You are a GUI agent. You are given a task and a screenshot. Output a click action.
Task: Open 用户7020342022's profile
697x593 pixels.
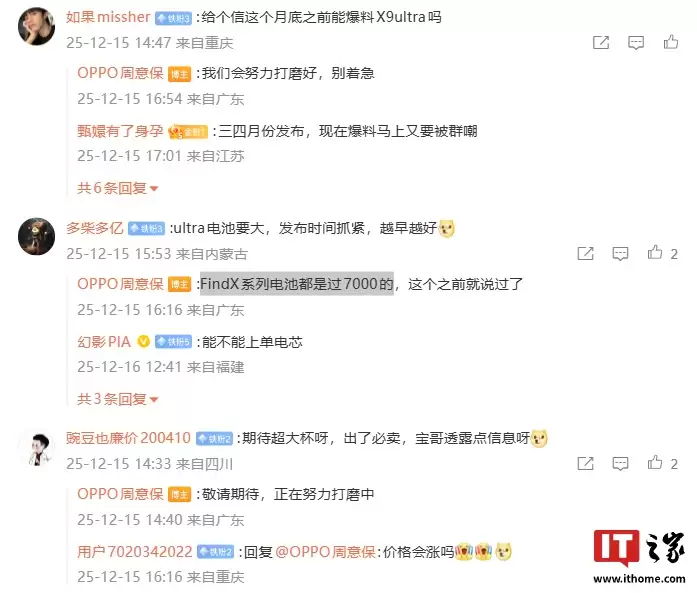[x=134, y=551]
